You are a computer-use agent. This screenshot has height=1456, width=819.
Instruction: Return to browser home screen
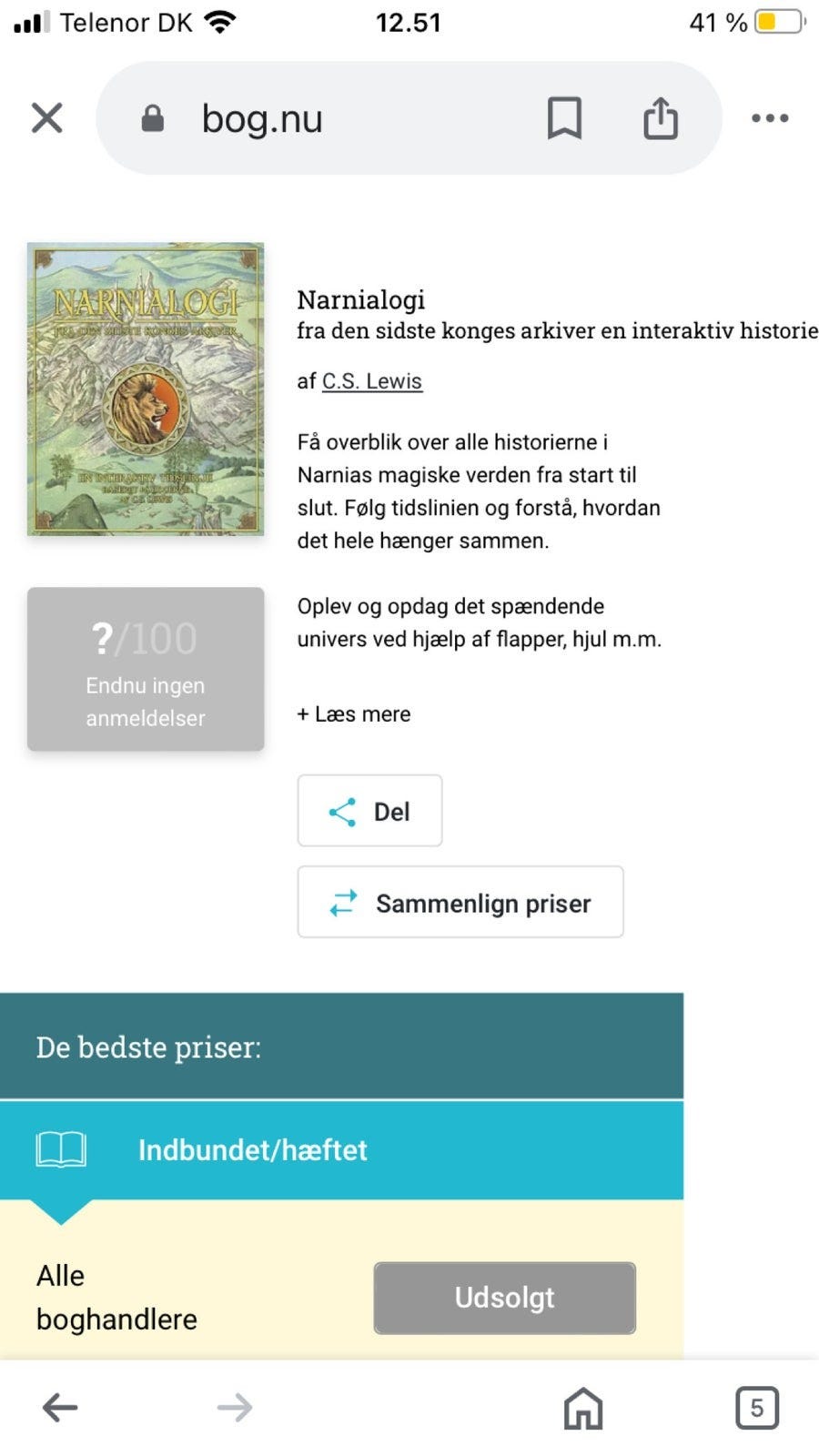(581, 1409)
